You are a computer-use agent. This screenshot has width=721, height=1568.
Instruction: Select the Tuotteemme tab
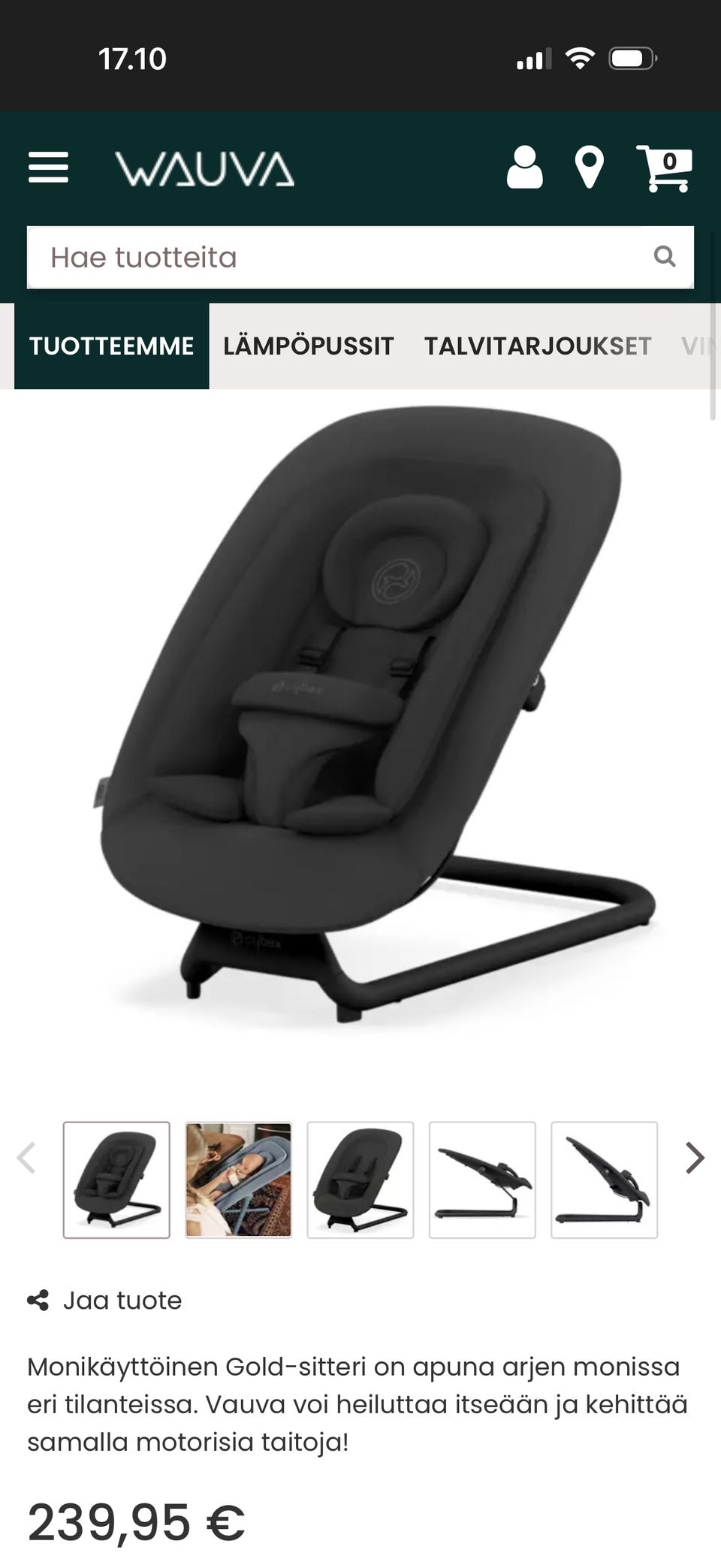(x=111, y=346)
